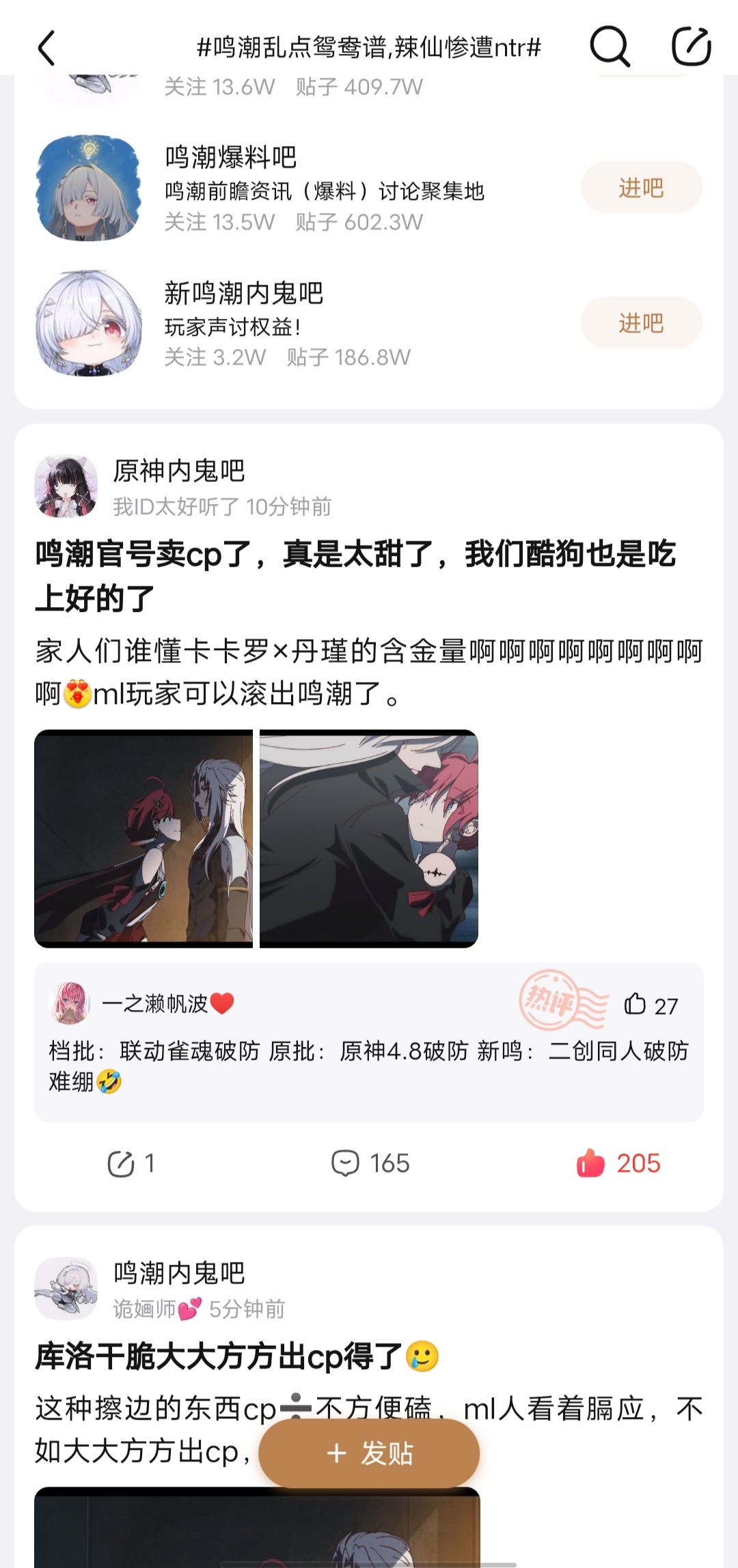This screenshot has width=738, height=1568.
Task: View the first image in 原神内鬼吧 post
Action: pyautogui.click(x=143, y=839)
